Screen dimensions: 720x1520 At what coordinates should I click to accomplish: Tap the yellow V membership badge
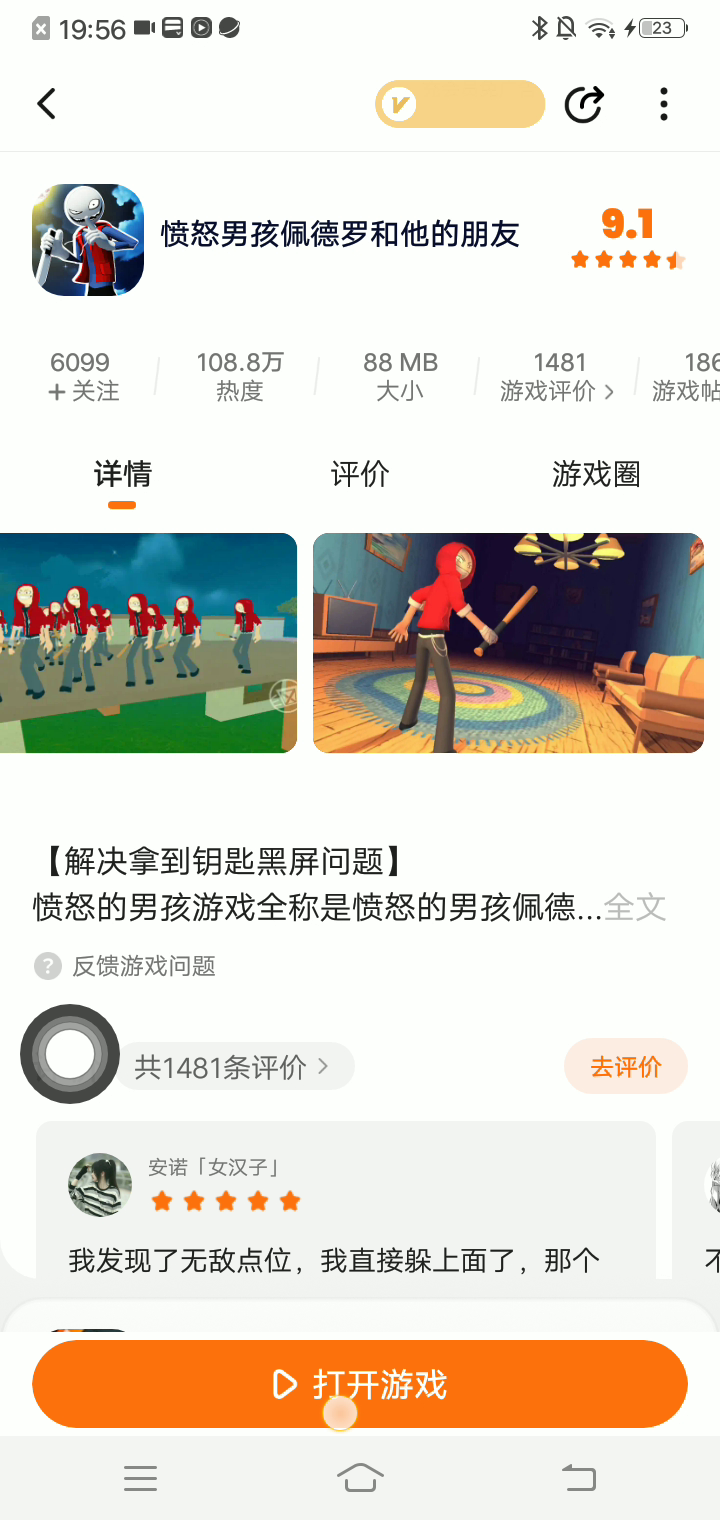coord(459,104)
